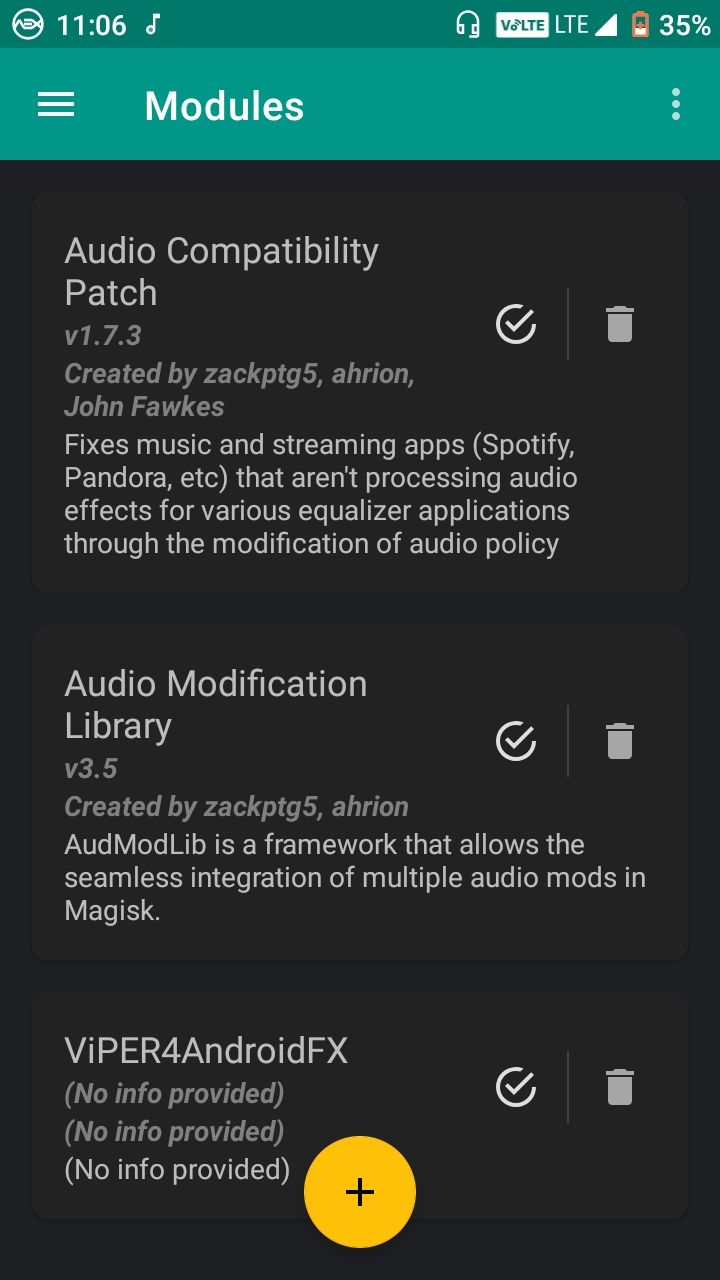Screen dimensions: 720x1280
Task: Open the overflow menu in Modules bar
Action: (x=676, y=105)
